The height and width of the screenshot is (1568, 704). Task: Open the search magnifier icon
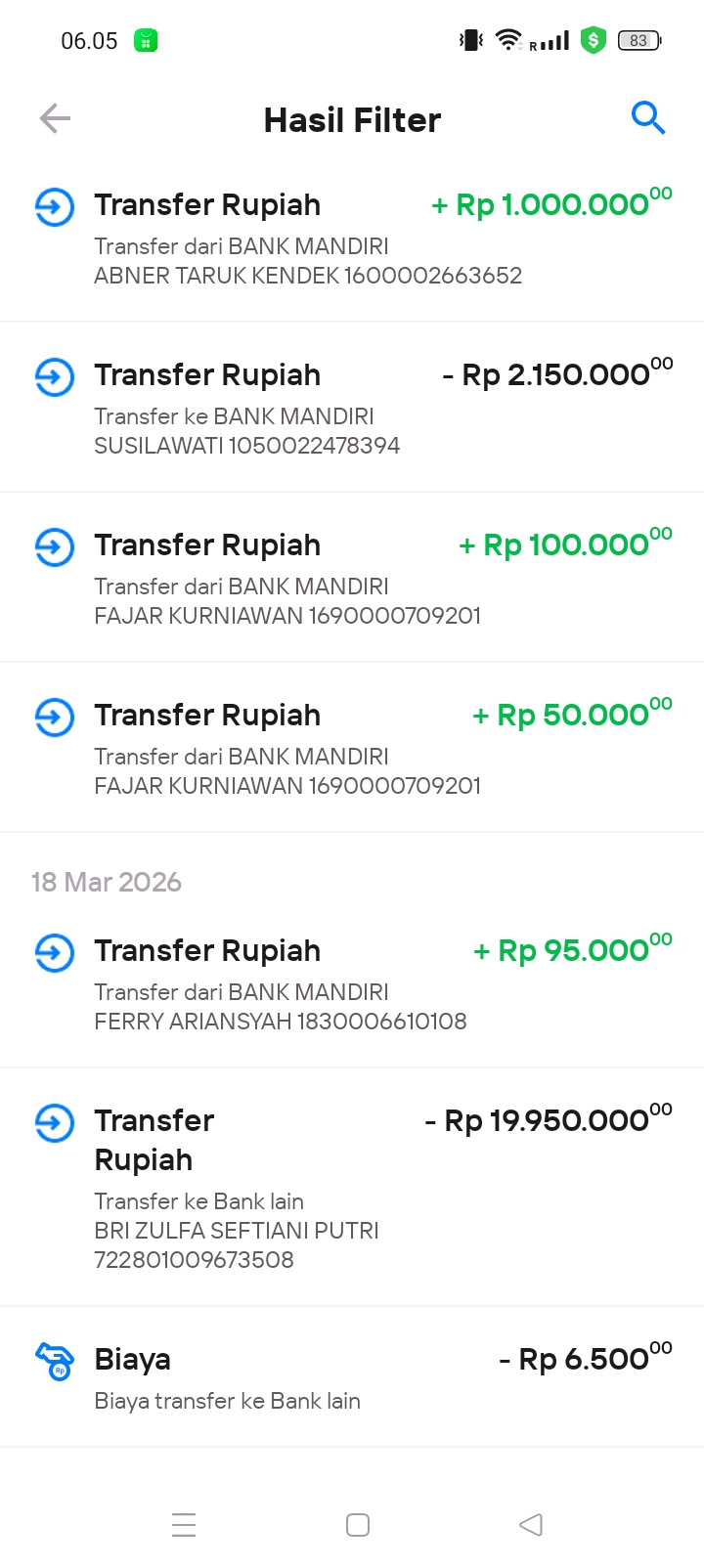647,118
